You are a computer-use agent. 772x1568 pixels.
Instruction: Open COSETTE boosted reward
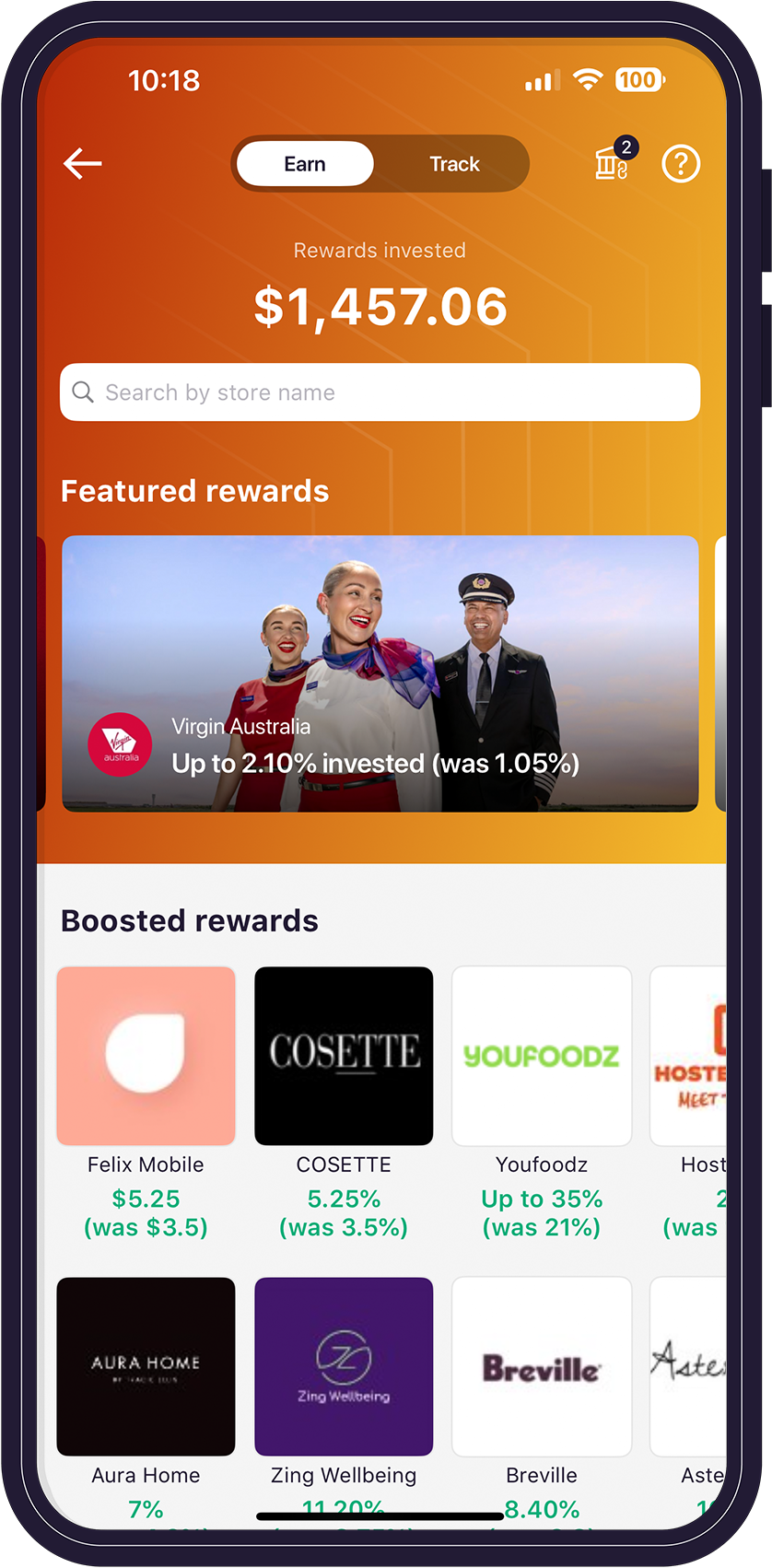click(344, 1056)
